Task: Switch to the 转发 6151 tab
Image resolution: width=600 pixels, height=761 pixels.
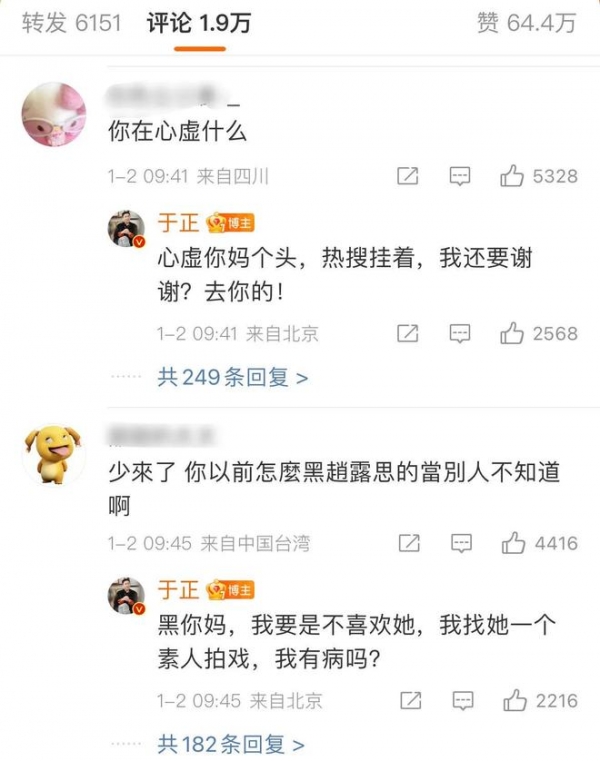Action: click(71, 24)
